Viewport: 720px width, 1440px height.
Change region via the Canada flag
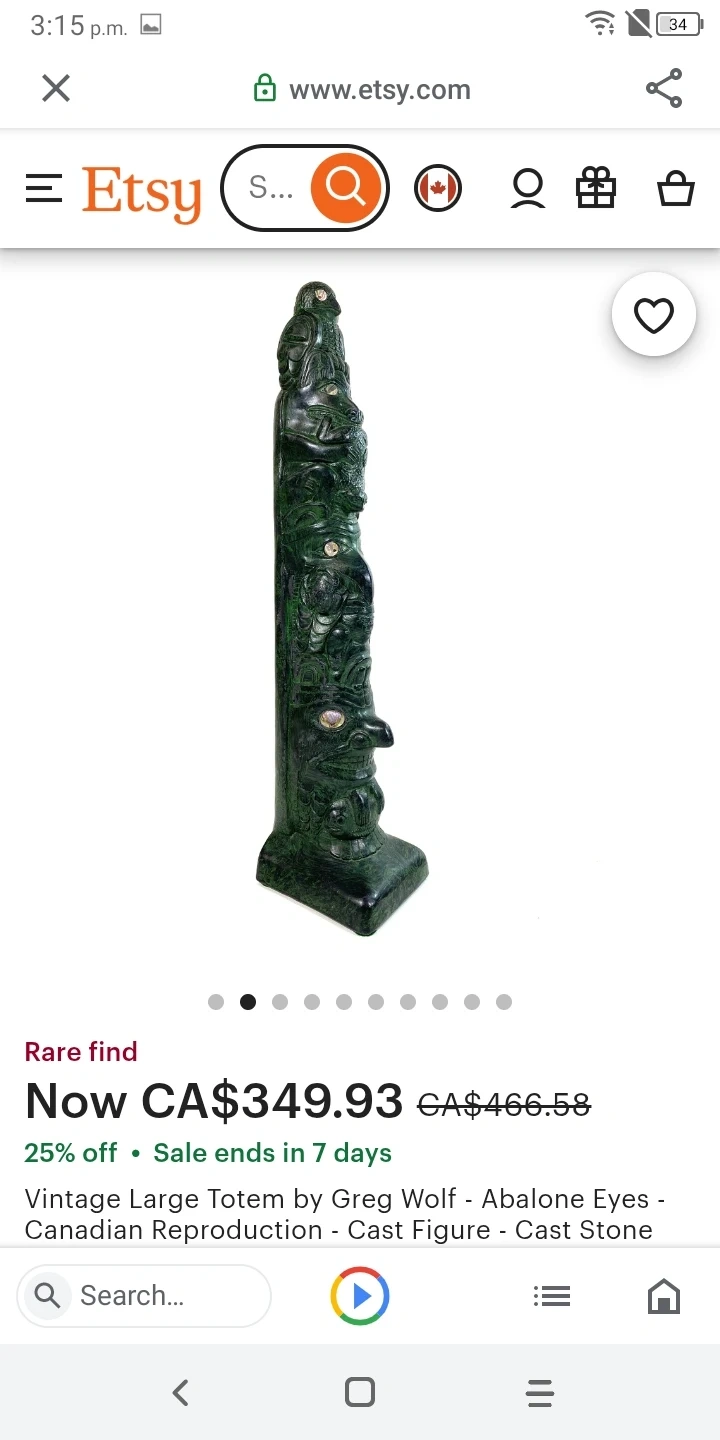click(438, 188)
